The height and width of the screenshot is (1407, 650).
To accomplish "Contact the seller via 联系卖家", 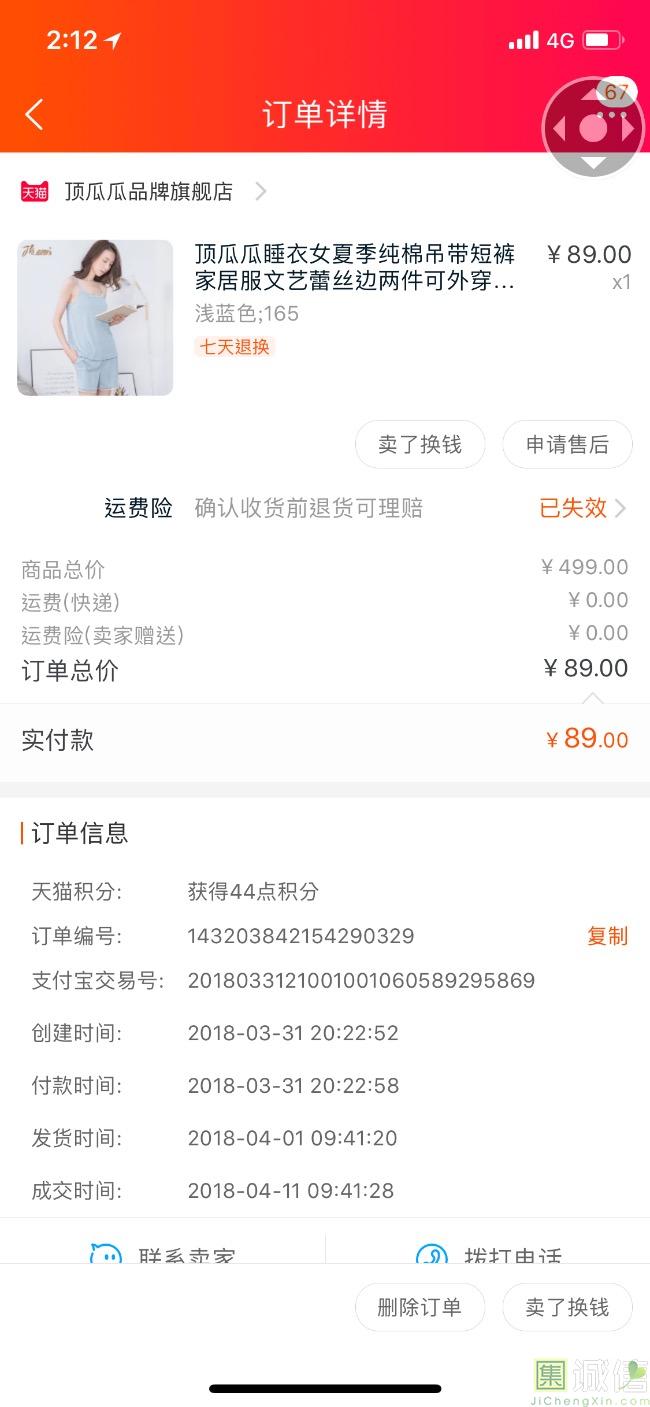I will [165, 1252].
